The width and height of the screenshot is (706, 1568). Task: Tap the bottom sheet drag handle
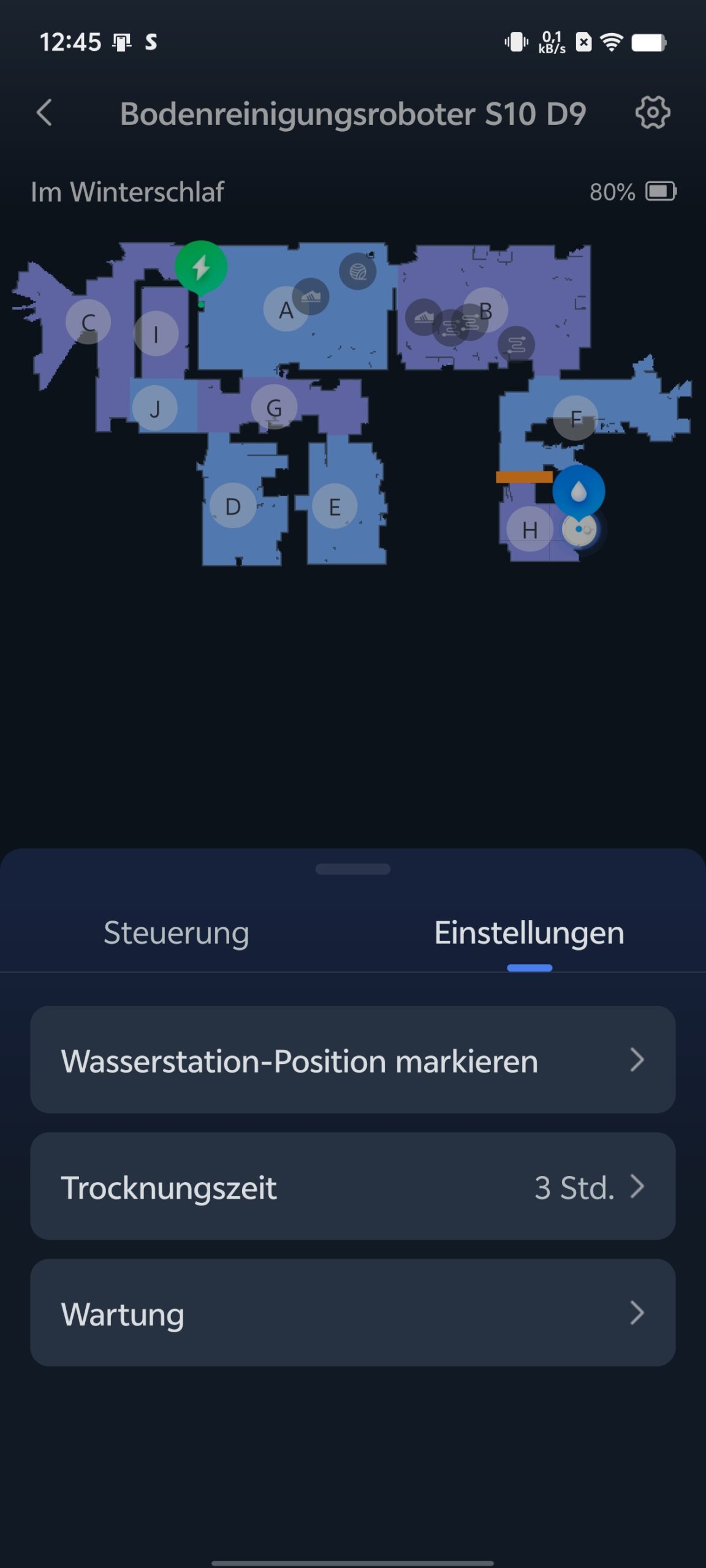[353, 869]
